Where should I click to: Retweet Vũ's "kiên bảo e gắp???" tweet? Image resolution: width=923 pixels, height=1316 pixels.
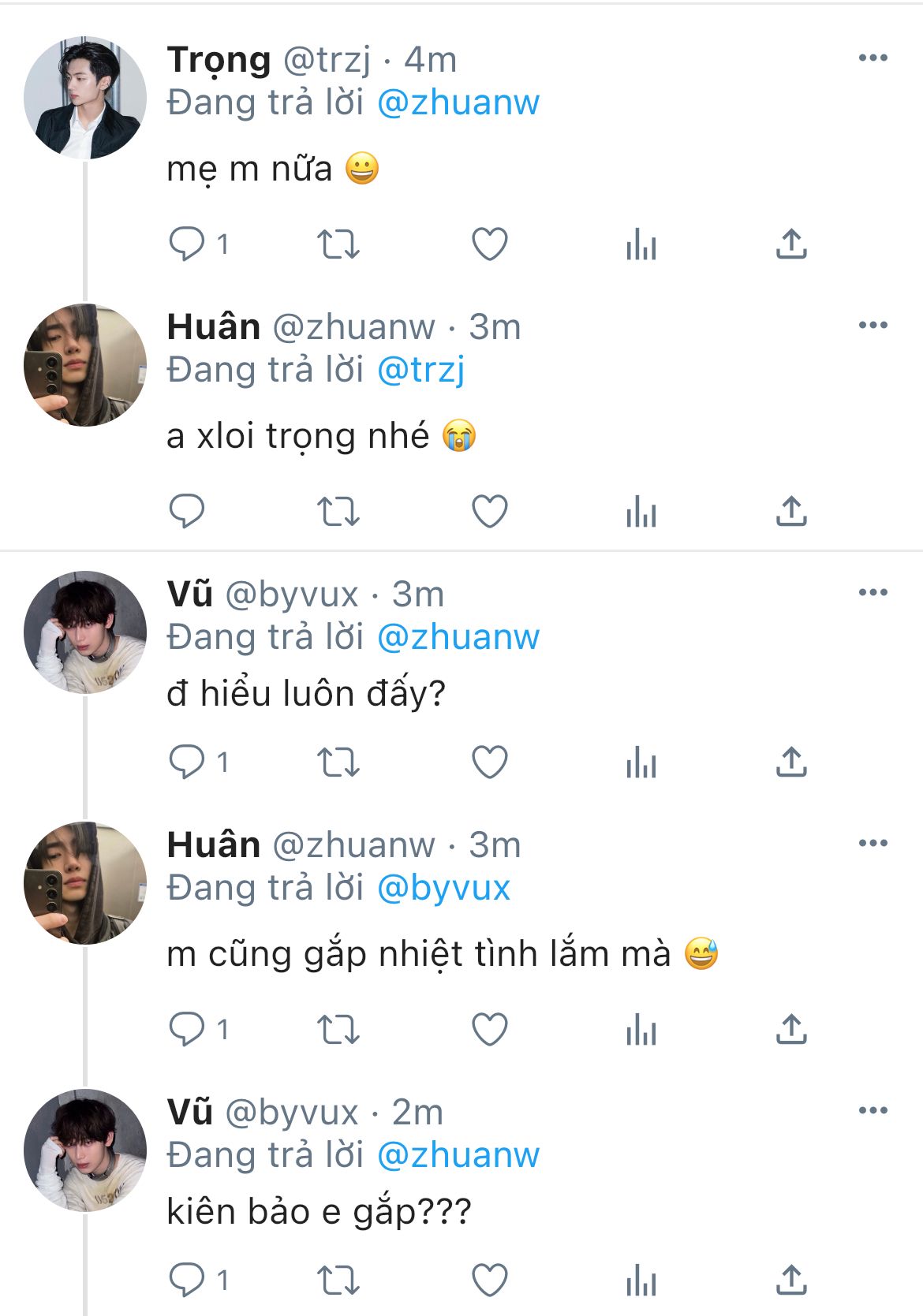(338, 1281)
